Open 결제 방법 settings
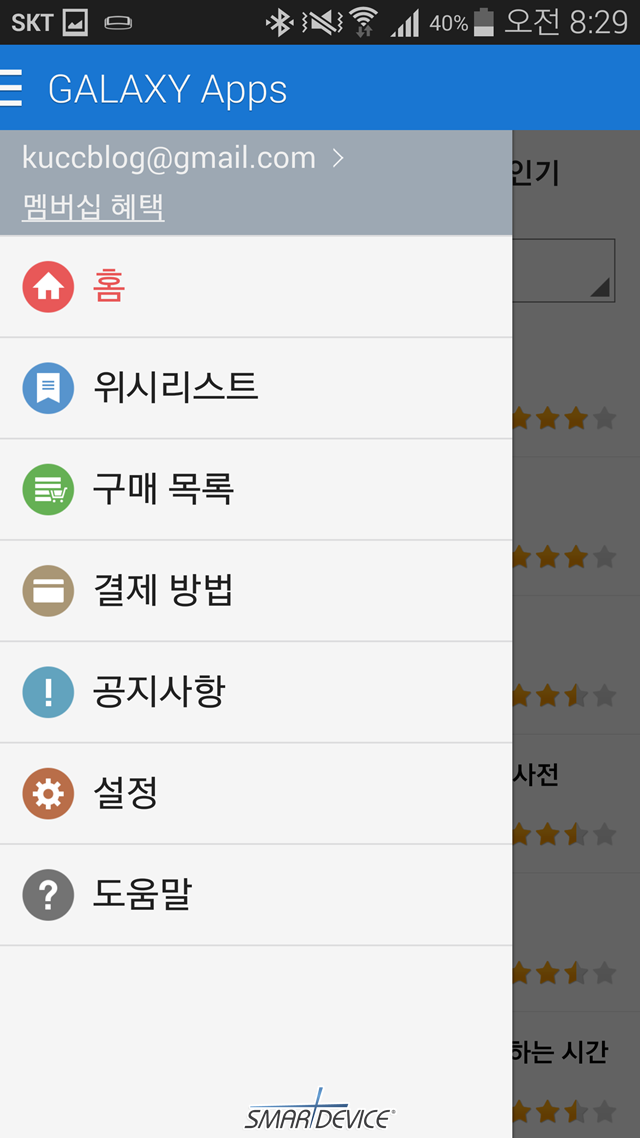Viewport: 640px width, 1138px height. click(x=255, y=591)
